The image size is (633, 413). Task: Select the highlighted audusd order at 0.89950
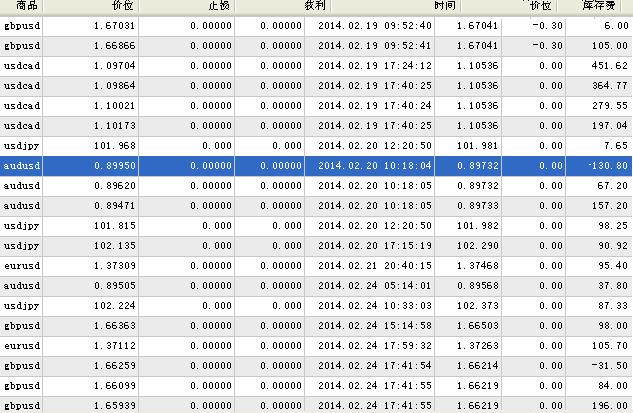pos(316,166)
